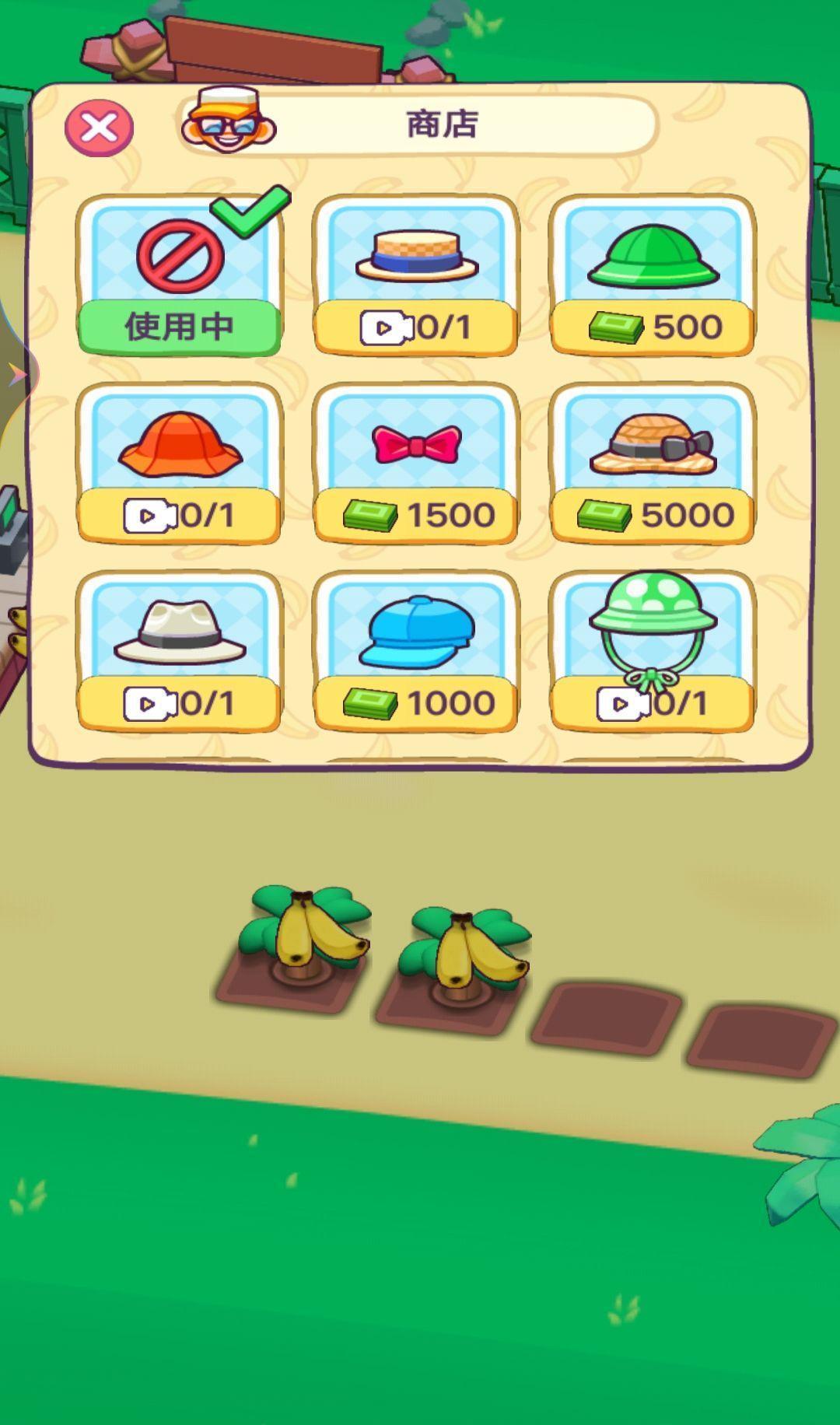840x1425 pixels.
Task: Unlock the orange bucket hat with a video
Action: pyautogui.click(x=179, y=515)
